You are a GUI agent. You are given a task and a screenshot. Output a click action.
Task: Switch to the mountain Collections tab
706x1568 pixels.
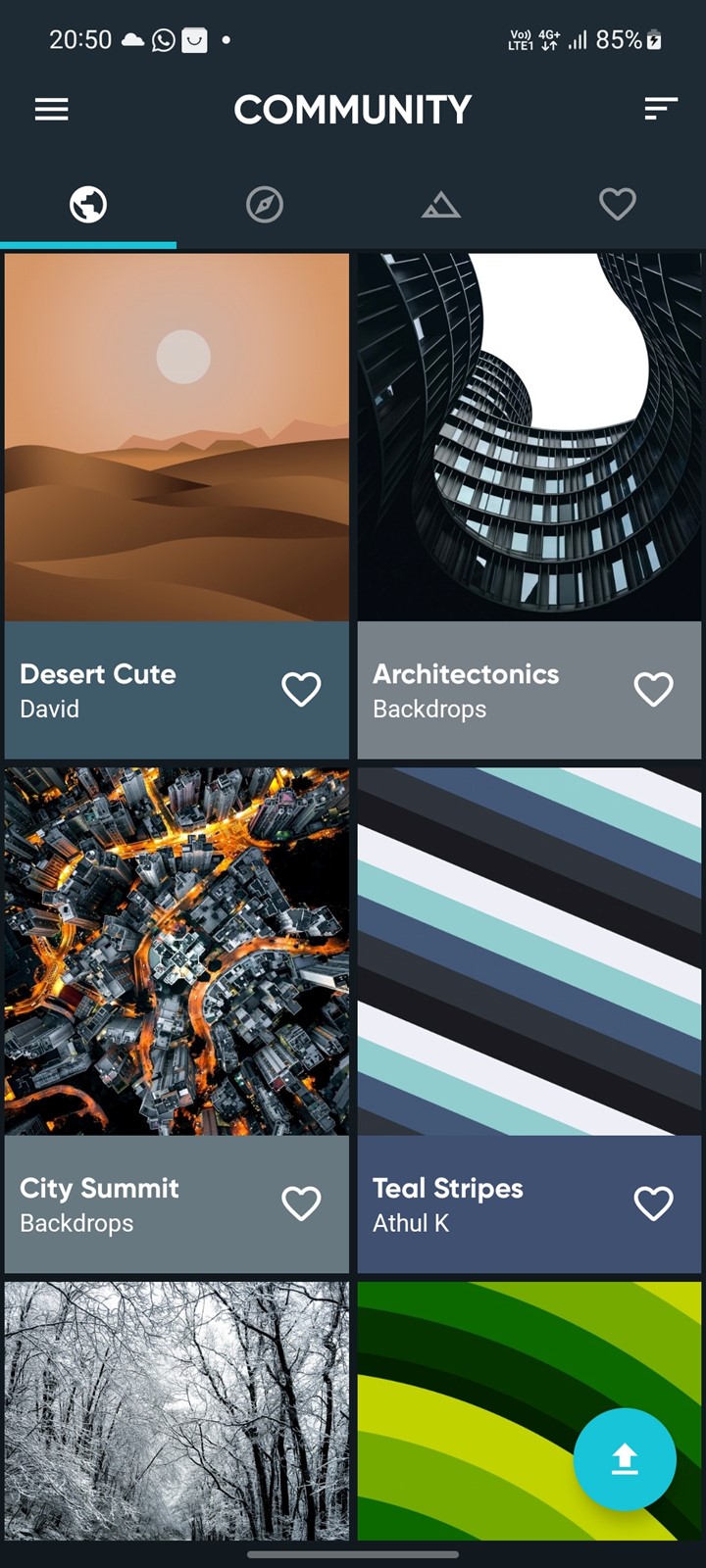441,205
